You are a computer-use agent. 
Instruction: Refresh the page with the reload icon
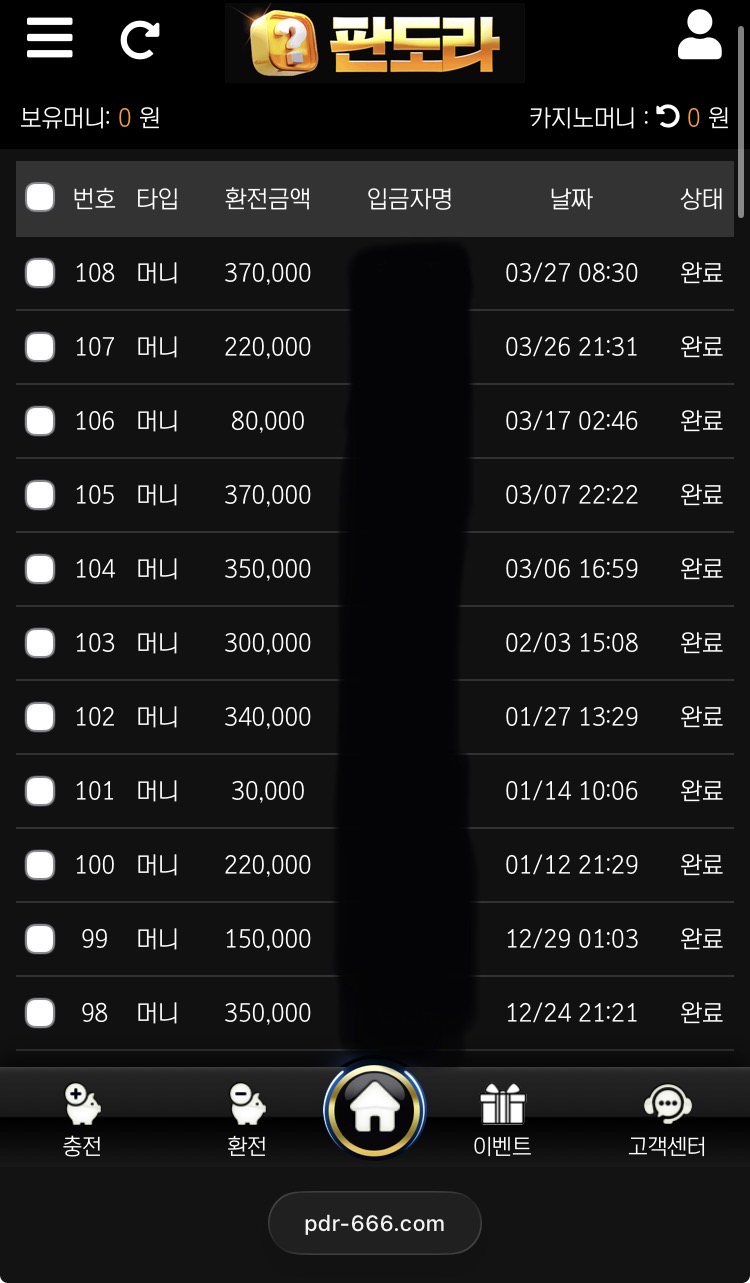(x=140, y=39)
